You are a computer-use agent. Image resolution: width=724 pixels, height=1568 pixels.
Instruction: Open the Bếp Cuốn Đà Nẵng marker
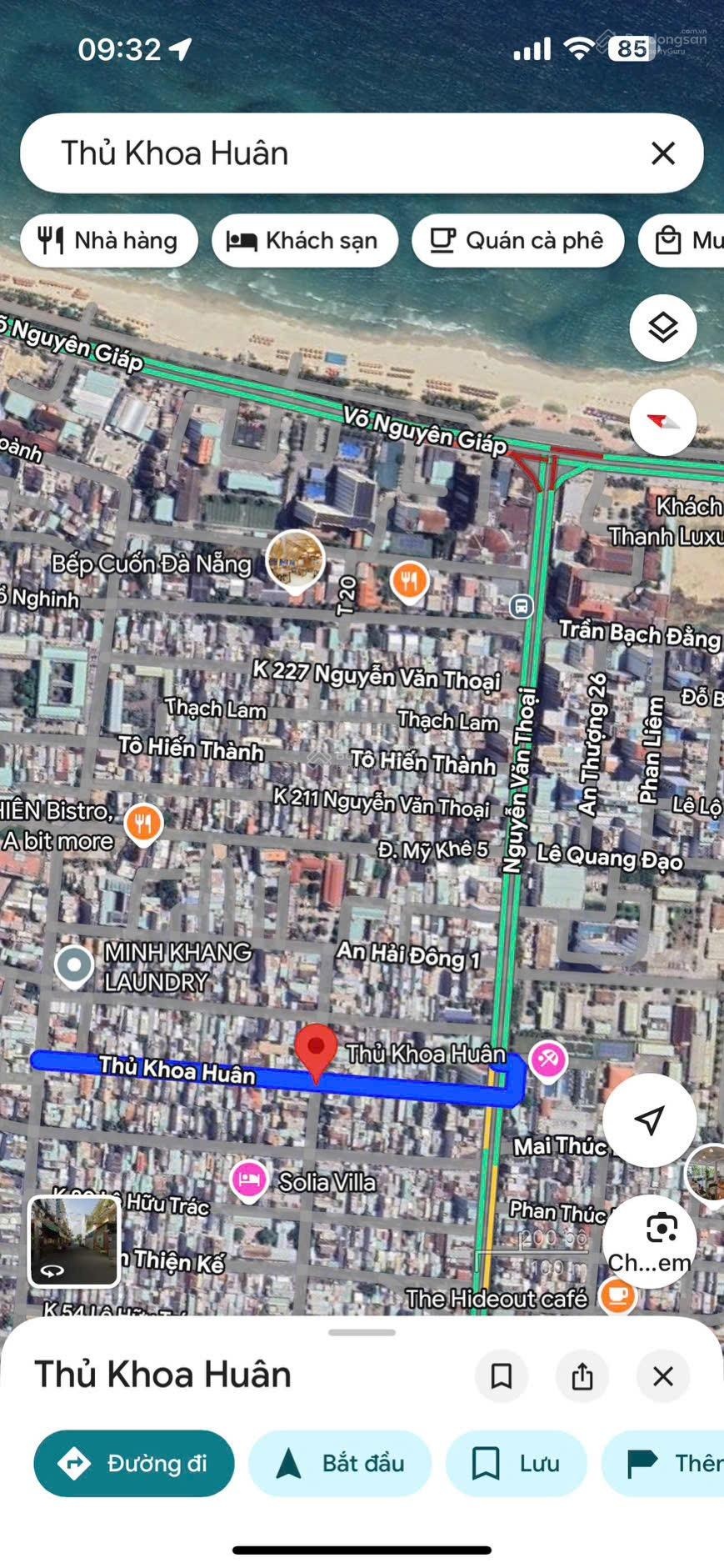coord(295,559)
